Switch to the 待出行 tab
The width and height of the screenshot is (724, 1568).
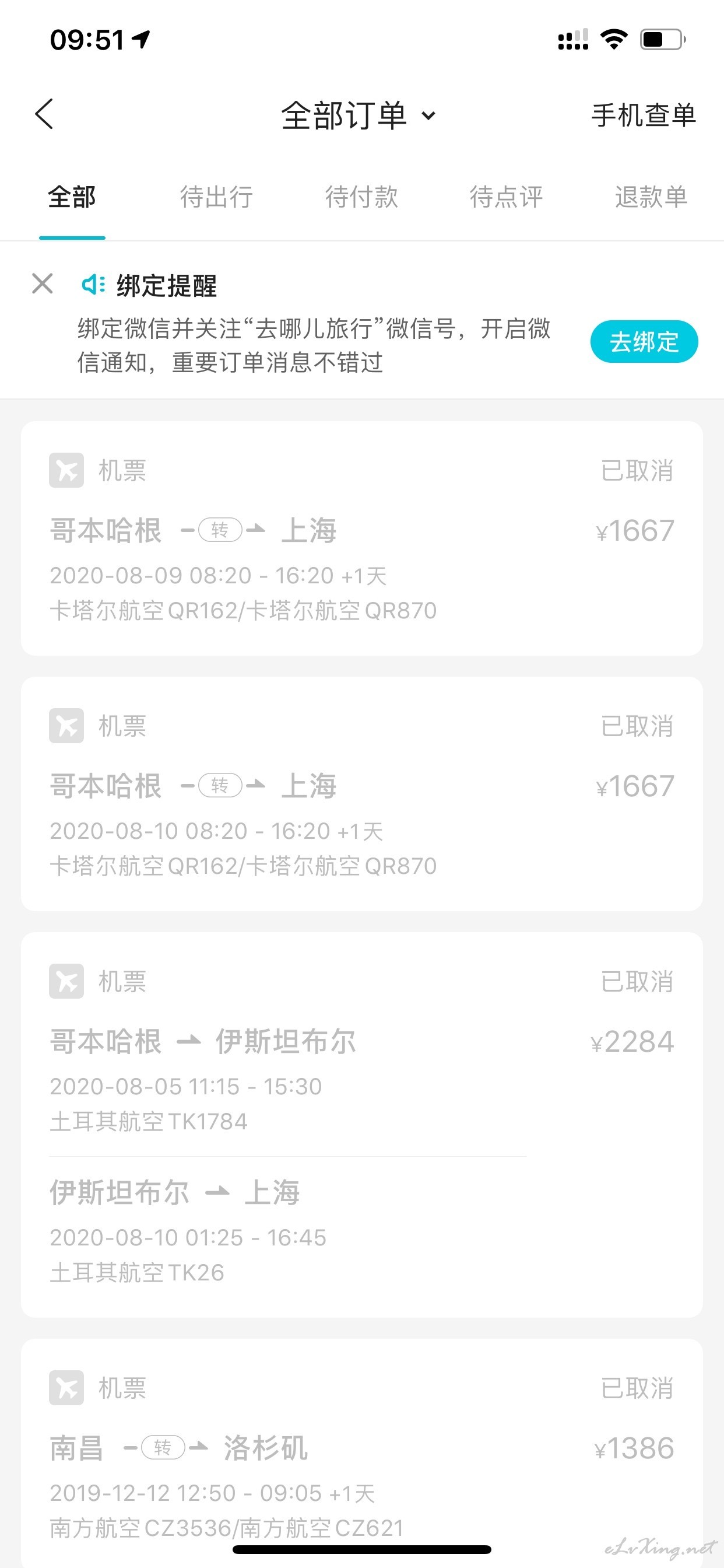click(x=216, y=197)
